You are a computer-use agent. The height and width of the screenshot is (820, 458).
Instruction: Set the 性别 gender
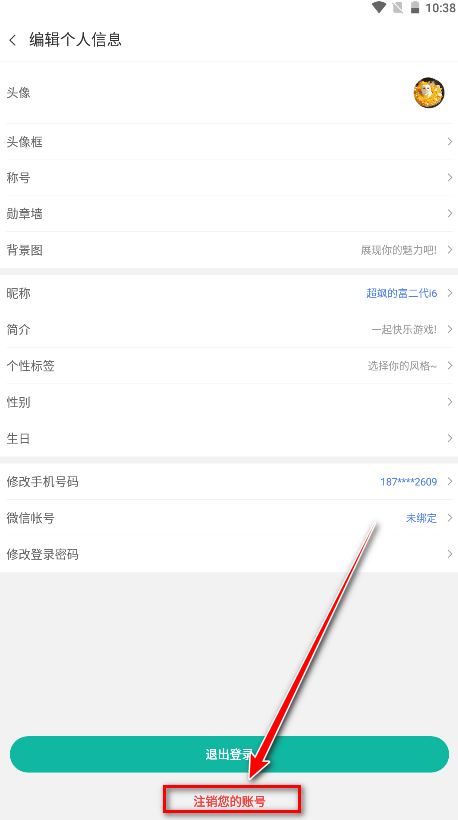(229, 402)
